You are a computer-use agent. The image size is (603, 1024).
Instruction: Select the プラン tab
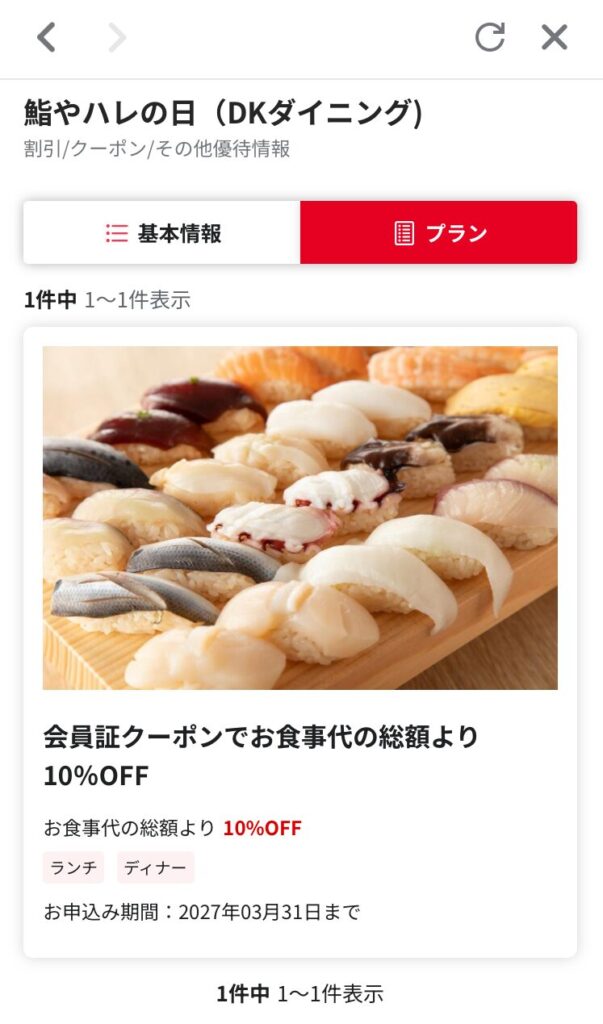[438, 233]
